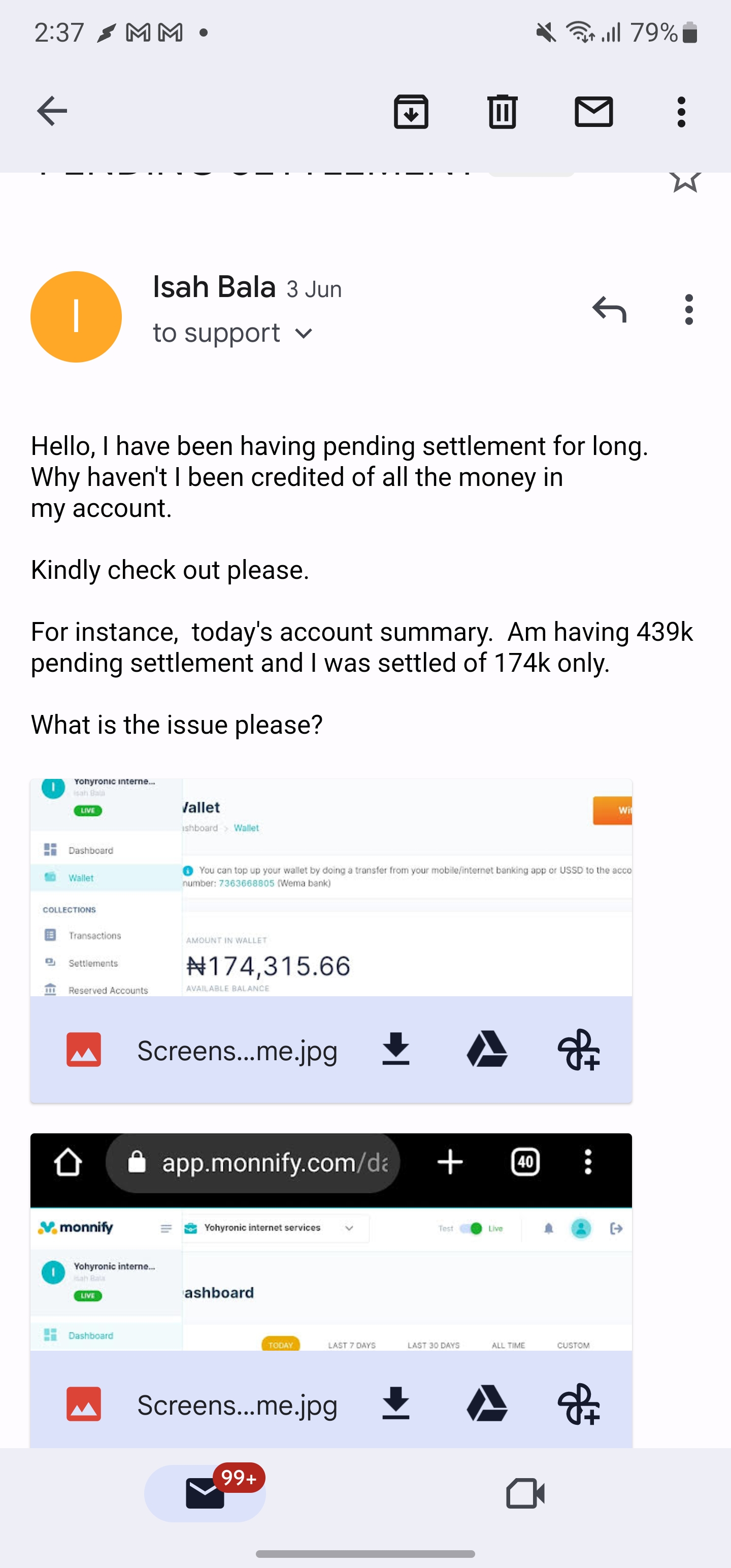The height and width of the screenshot is (1568, 731).
Task: Add the wallet screenshot to Photos
Action: (578, 1050)
